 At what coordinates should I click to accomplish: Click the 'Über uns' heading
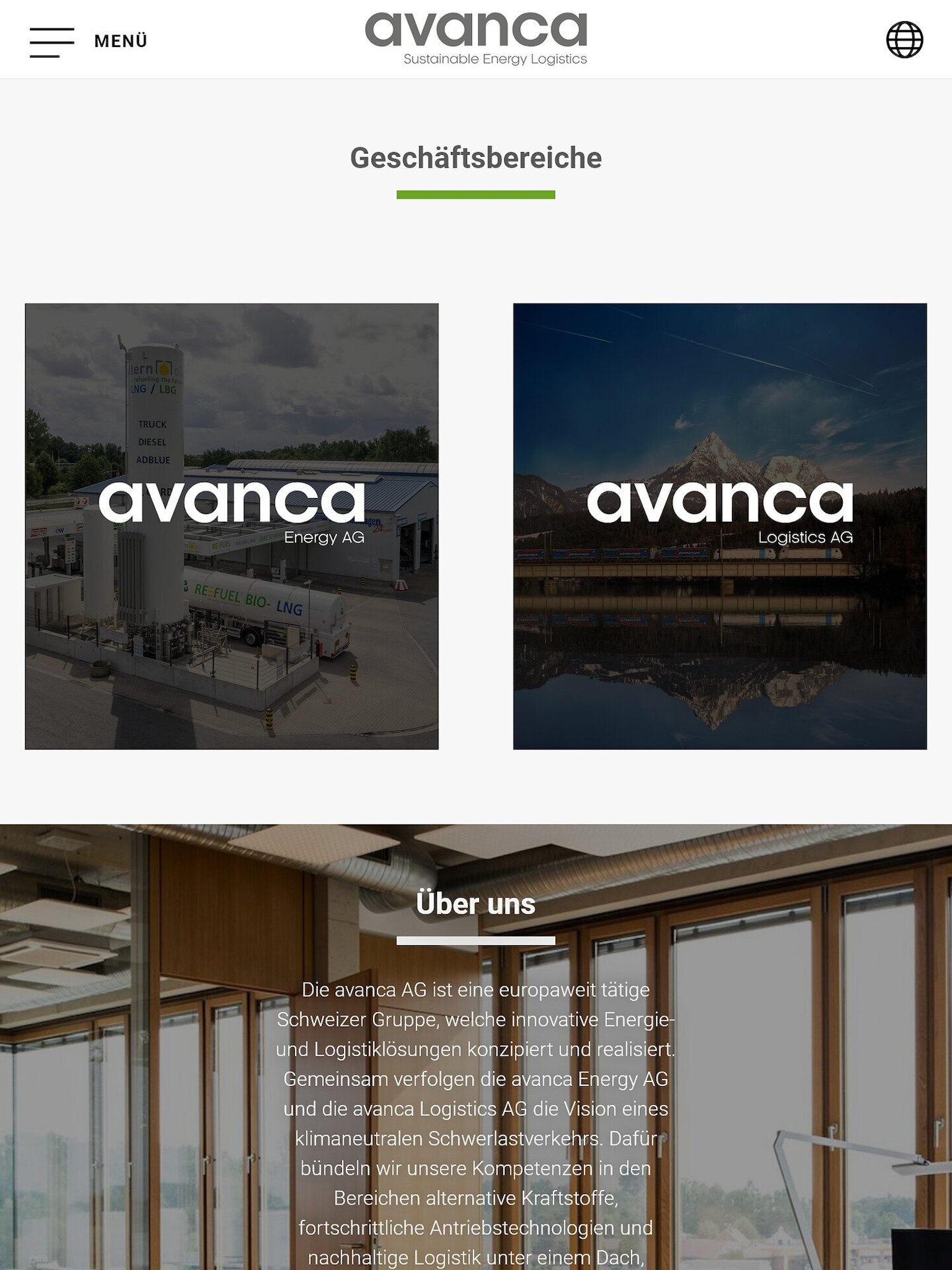476,903
